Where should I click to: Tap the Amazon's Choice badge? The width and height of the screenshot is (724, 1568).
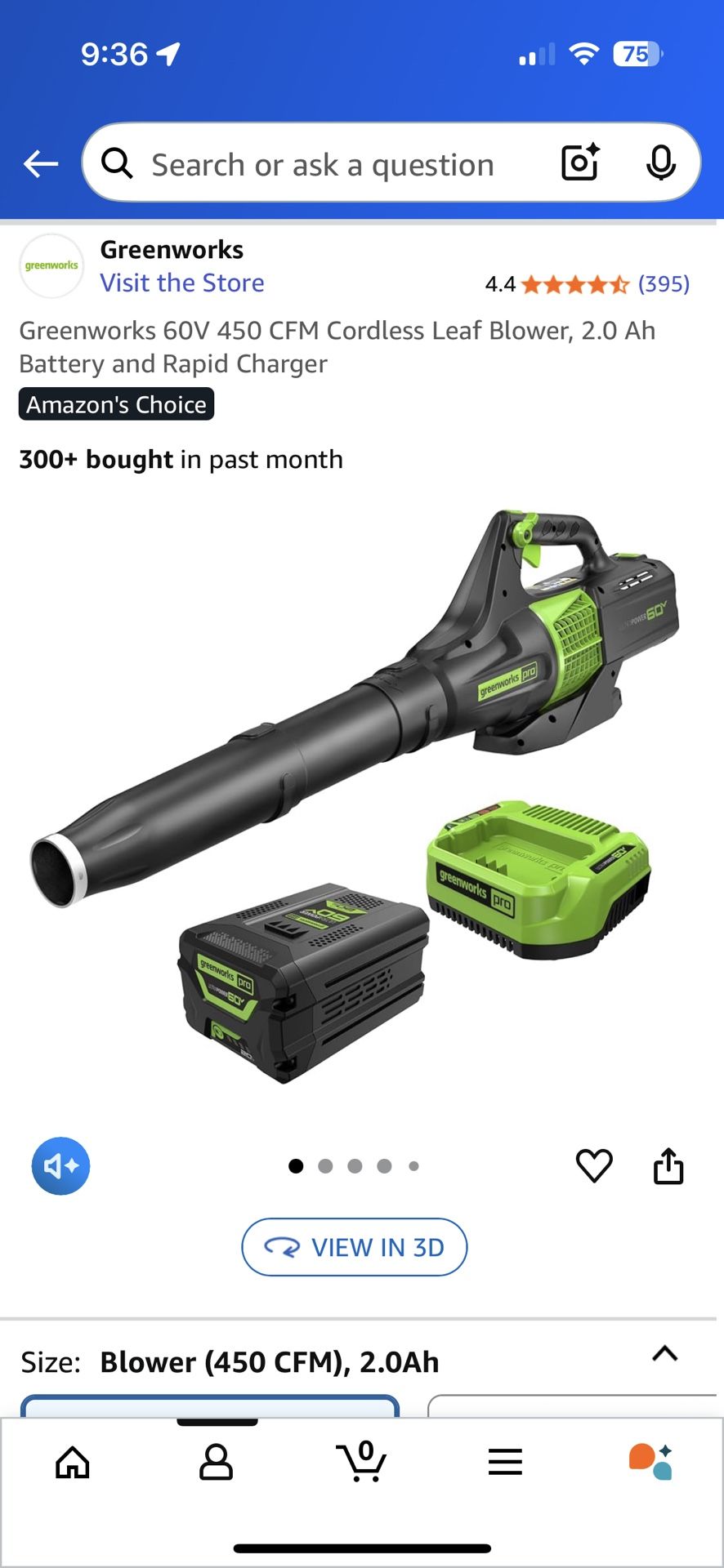click(x=116, y=404)
